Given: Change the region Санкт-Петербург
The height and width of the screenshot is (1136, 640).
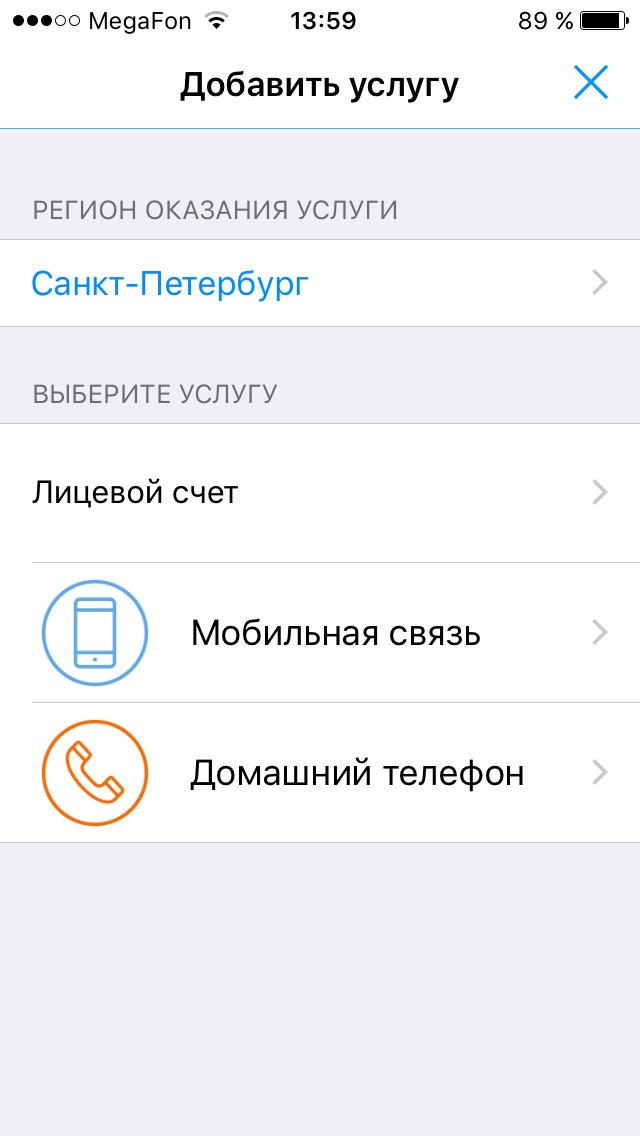Looking at the screenshot, I should pyautogui.click(x=320, y=284).
